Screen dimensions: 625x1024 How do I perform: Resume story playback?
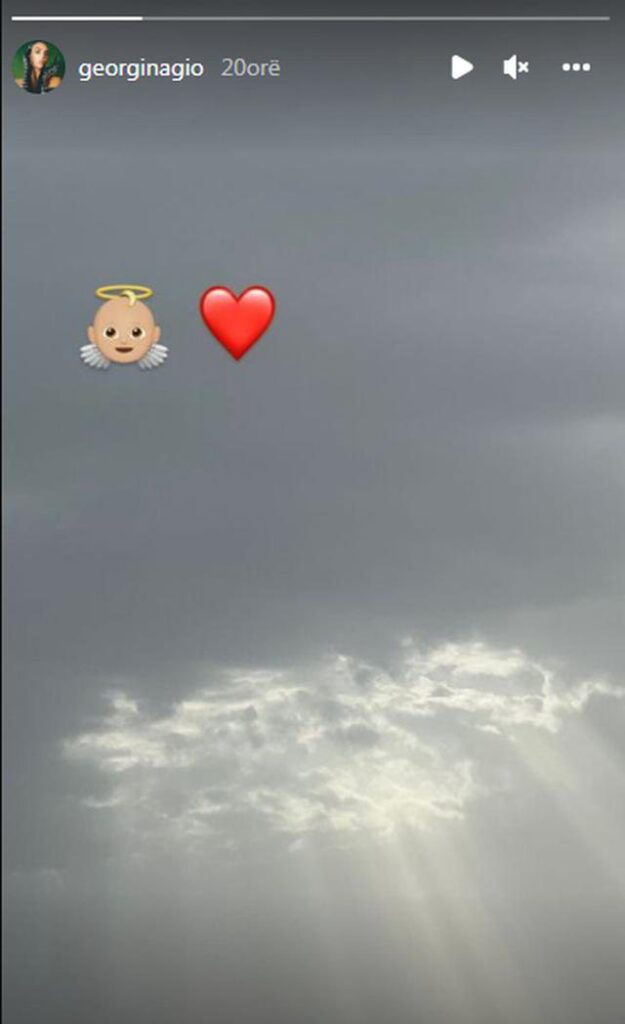[x=461, y=67]
